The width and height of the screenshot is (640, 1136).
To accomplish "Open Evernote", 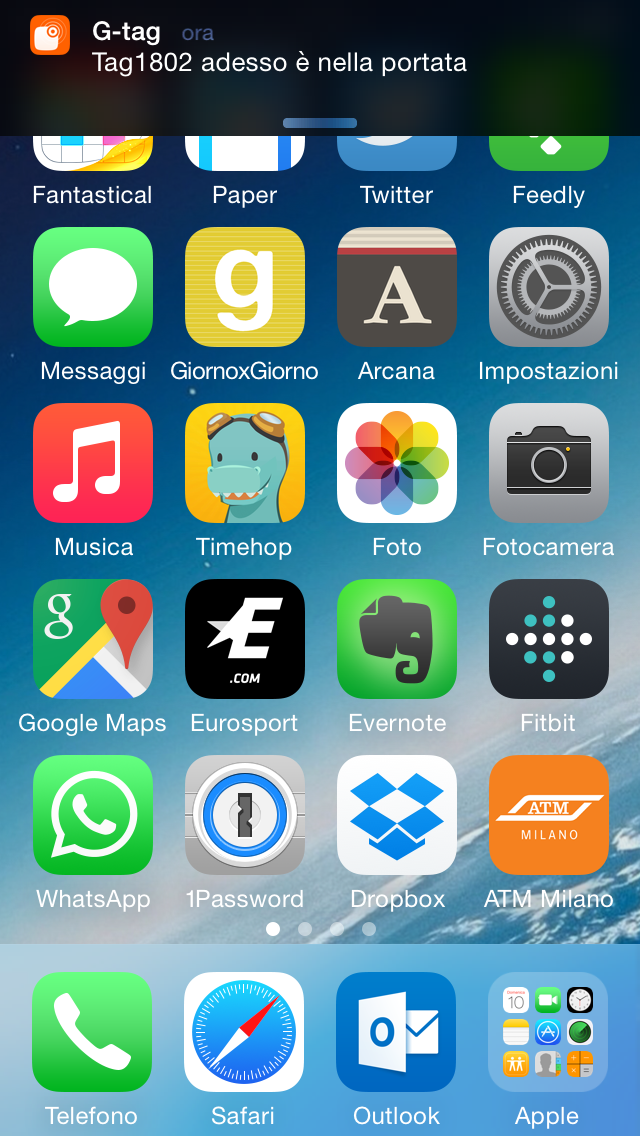I will 397,639.
